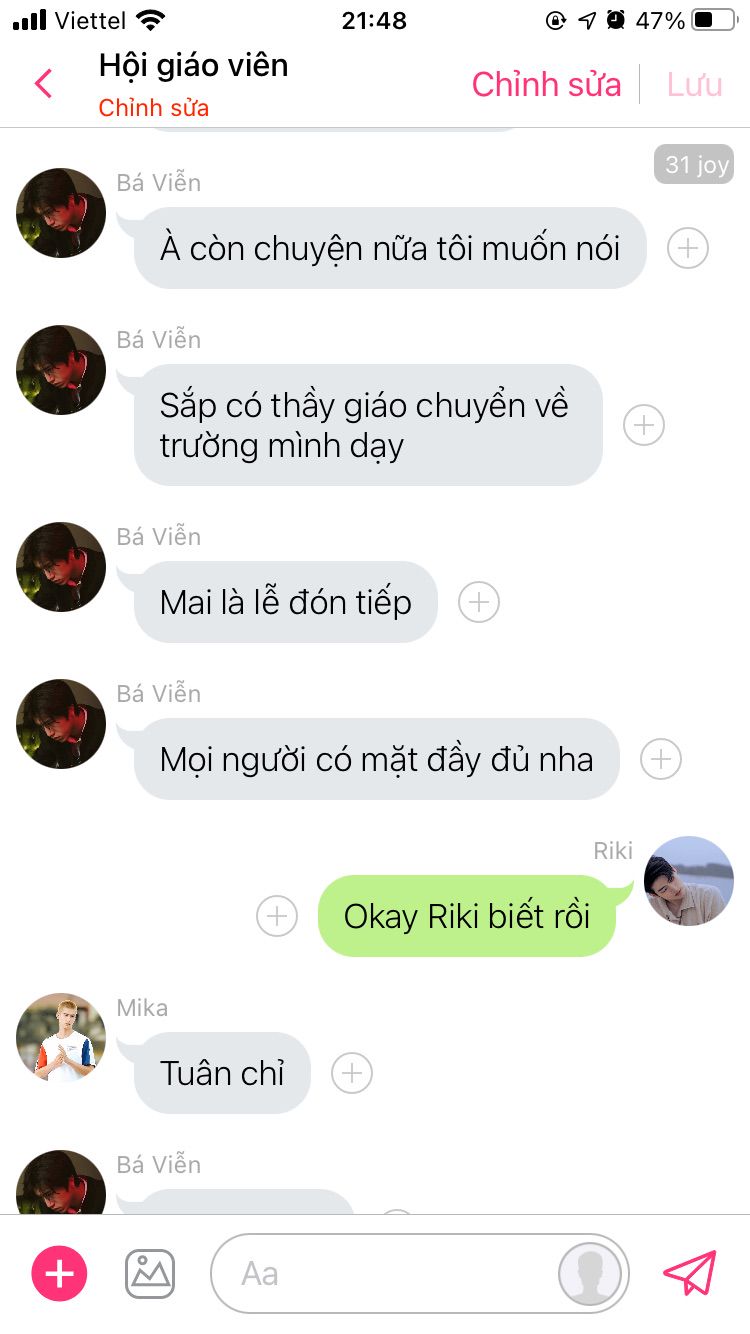Open the 'Mai là lễ đón tiếp' message bubble
This screenshot has width=750, height=1334.
pos(286,602)
